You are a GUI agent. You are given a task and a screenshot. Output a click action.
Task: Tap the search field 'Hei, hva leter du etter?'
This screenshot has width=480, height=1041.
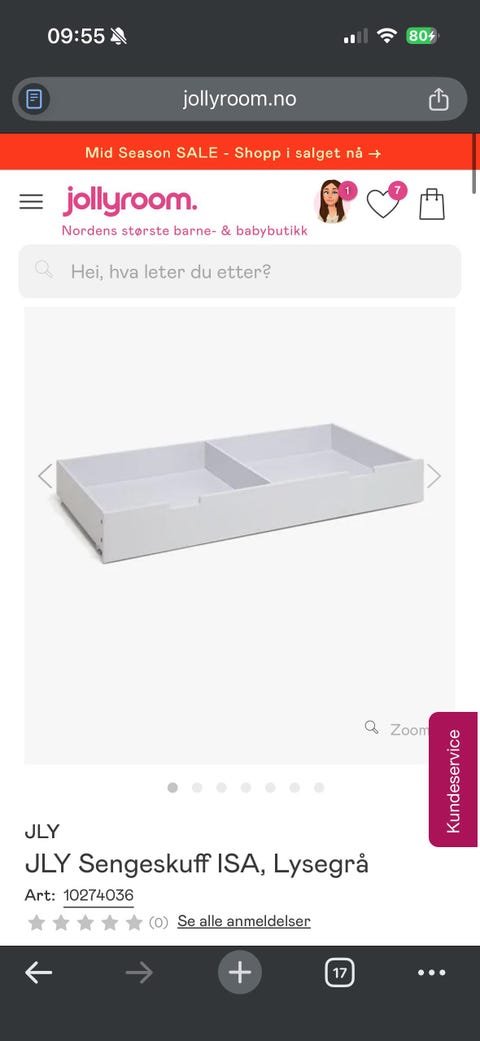tap(240, 272)
